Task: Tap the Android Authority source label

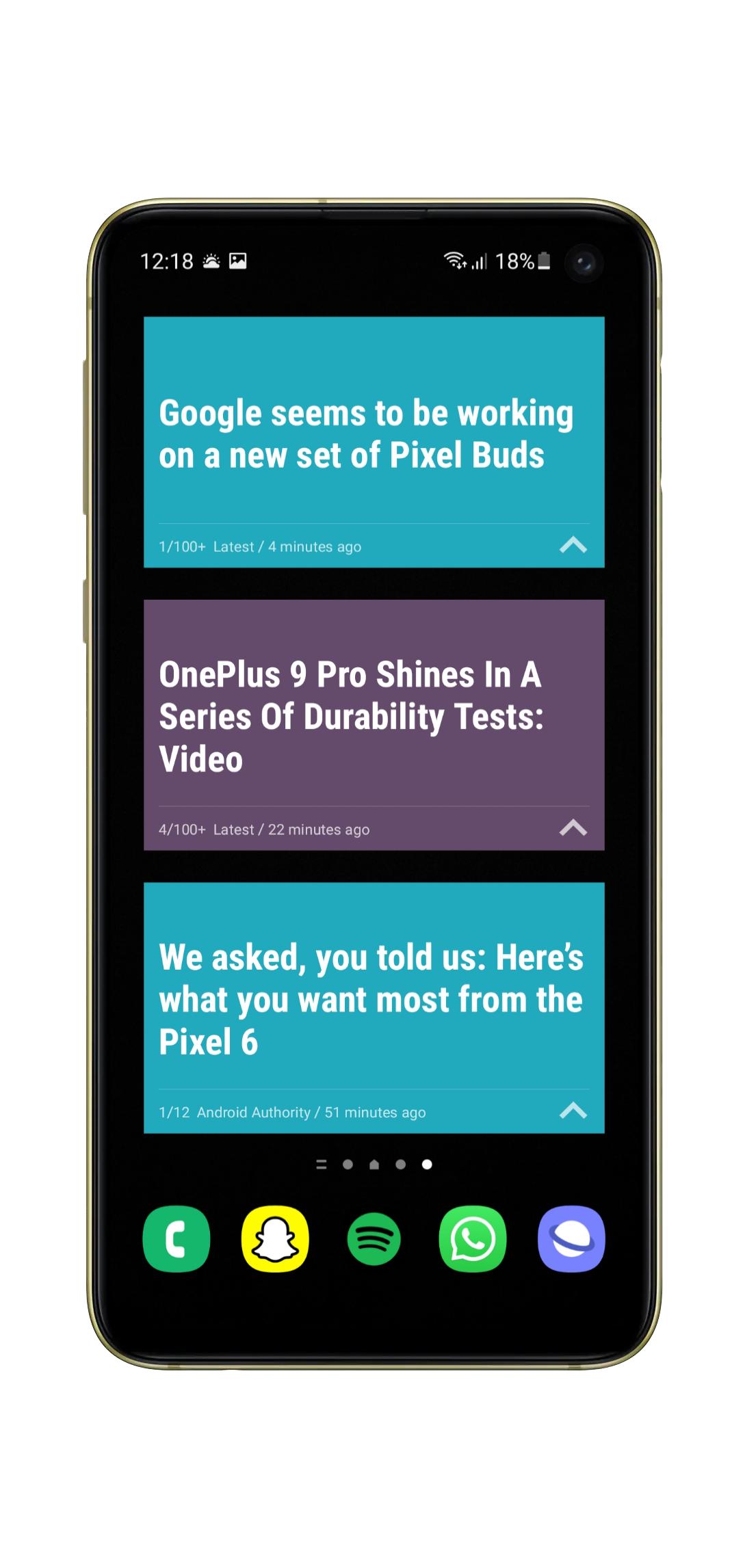Action: (x=254, y=1112)
